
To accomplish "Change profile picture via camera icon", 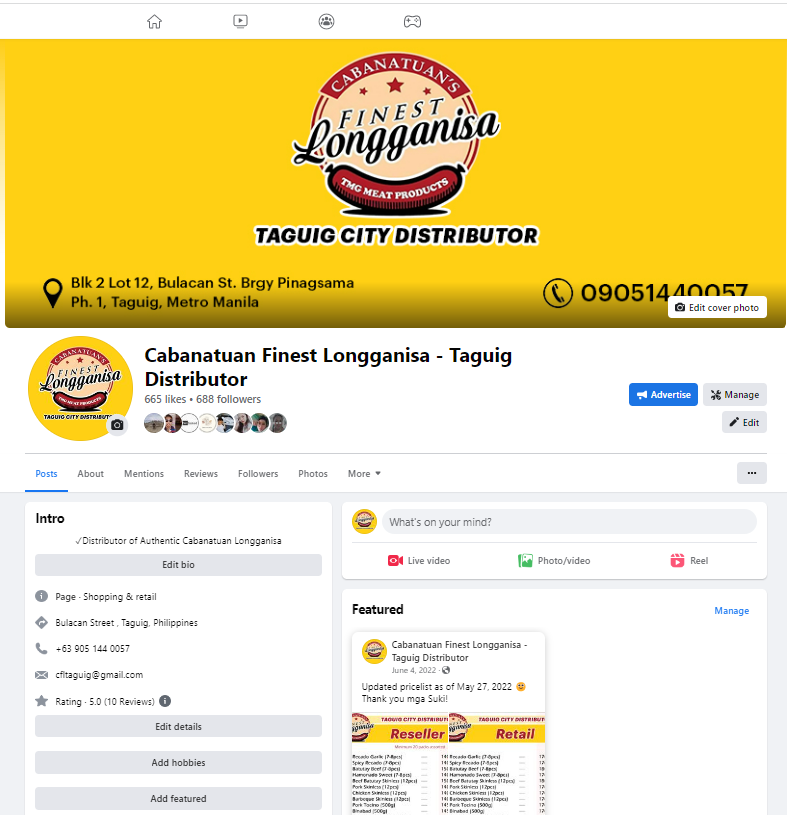I will click(x=117, y=425).
